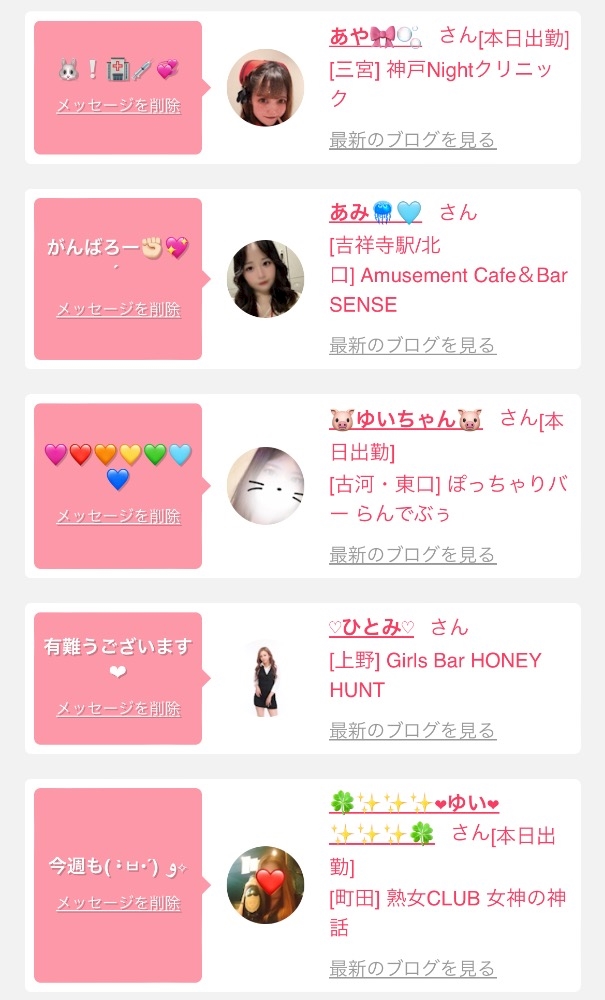The height and width of the screenshot is (1000, 605).
Task: Delete the hearts message to ゆいちゃん
Action: pyautogui.click(x=118, y=517)
